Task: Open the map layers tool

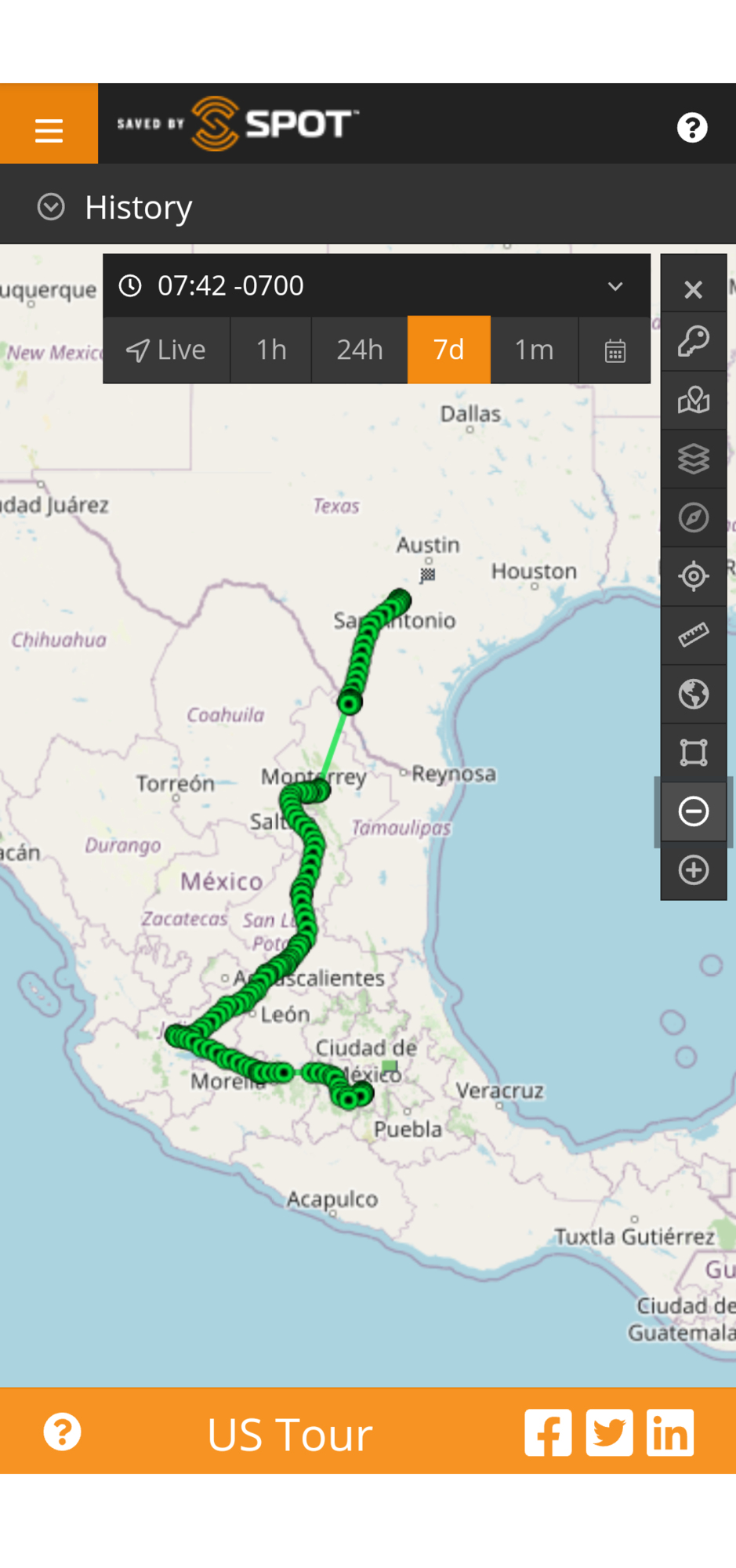Action: pyautogui.click(x=693, y=459)
